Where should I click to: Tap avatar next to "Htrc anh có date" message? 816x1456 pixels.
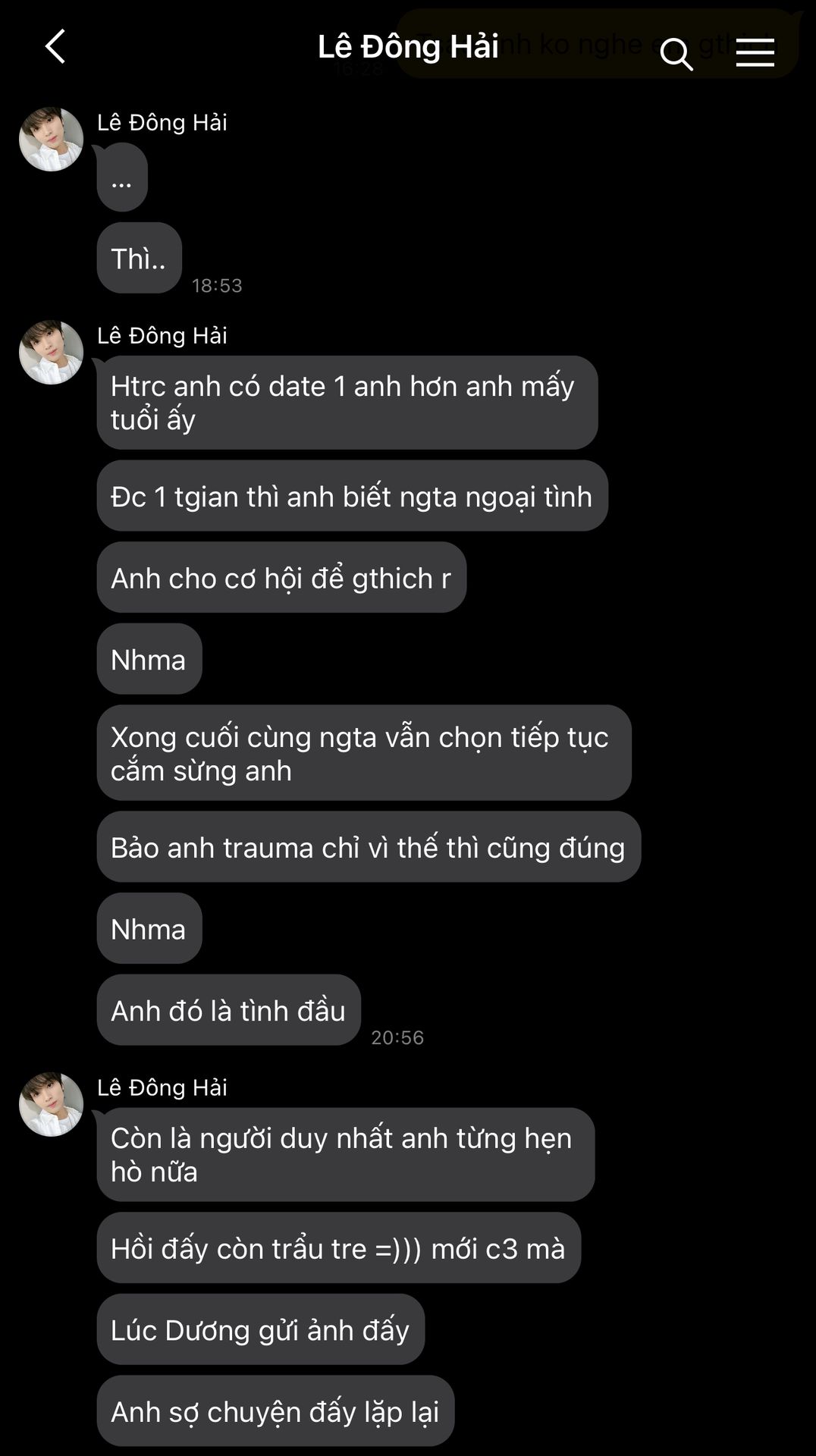(x=51, y=353)
